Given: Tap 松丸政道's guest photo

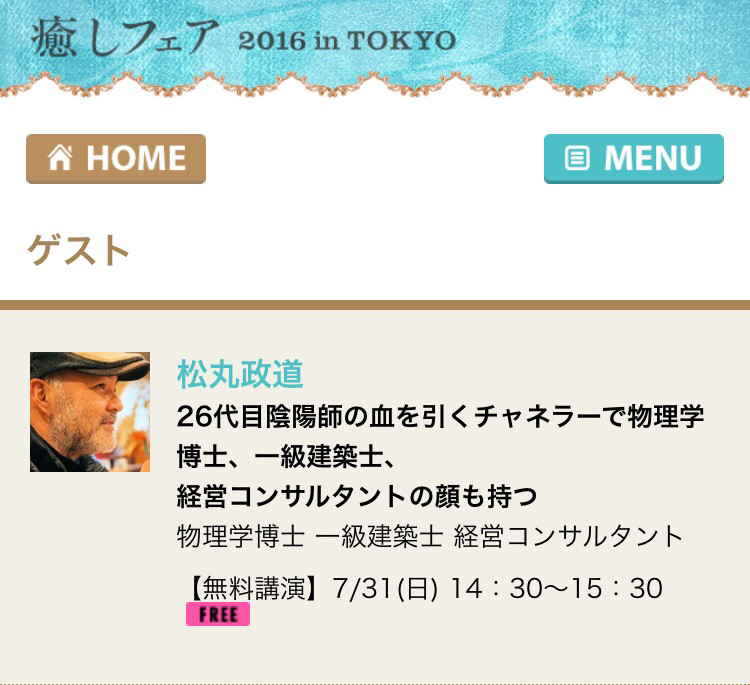Looking at the screenshot, I should [x=90, y=411].
